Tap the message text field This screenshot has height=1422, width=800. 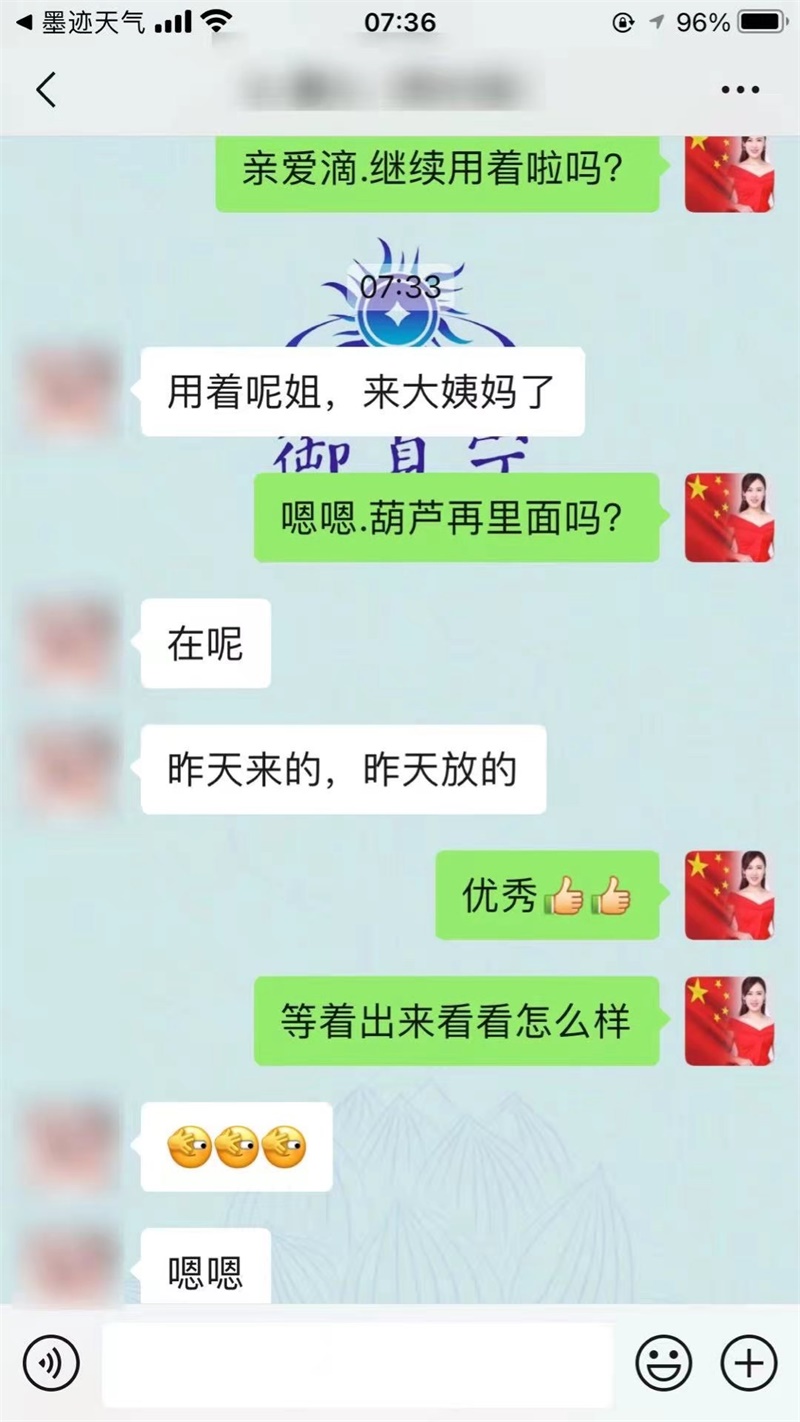pos(357,1362)
